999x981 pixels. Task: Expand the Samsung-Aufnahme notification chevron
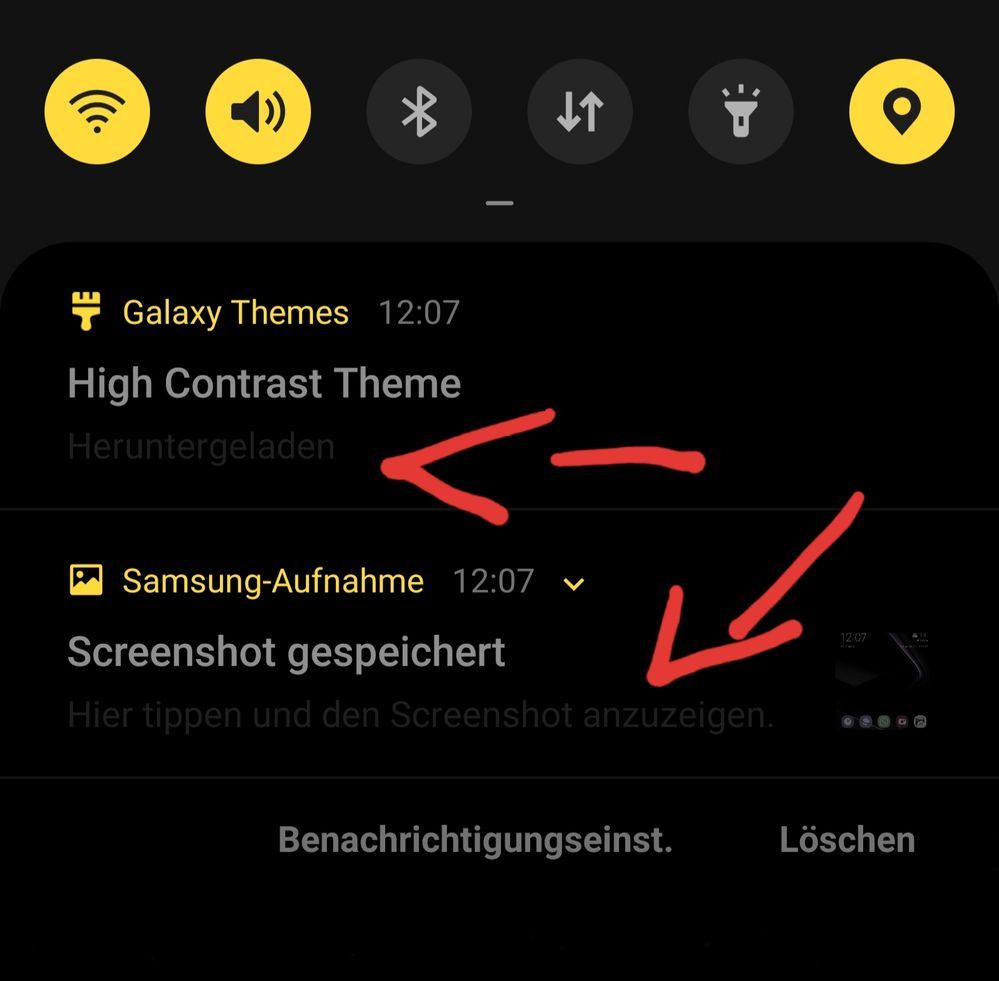pos(574,584)
